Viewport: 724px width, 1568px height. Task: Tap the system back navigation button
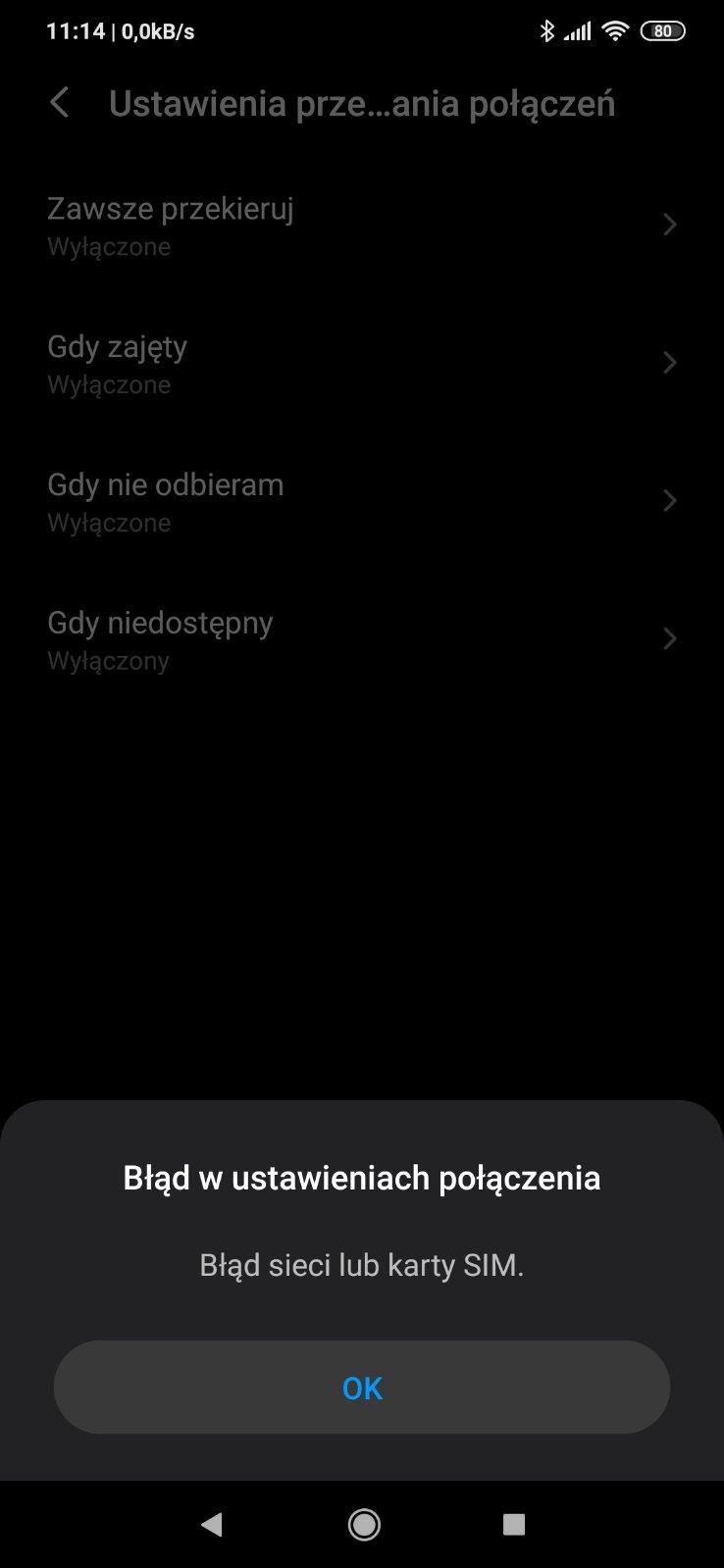[211, 1524]
